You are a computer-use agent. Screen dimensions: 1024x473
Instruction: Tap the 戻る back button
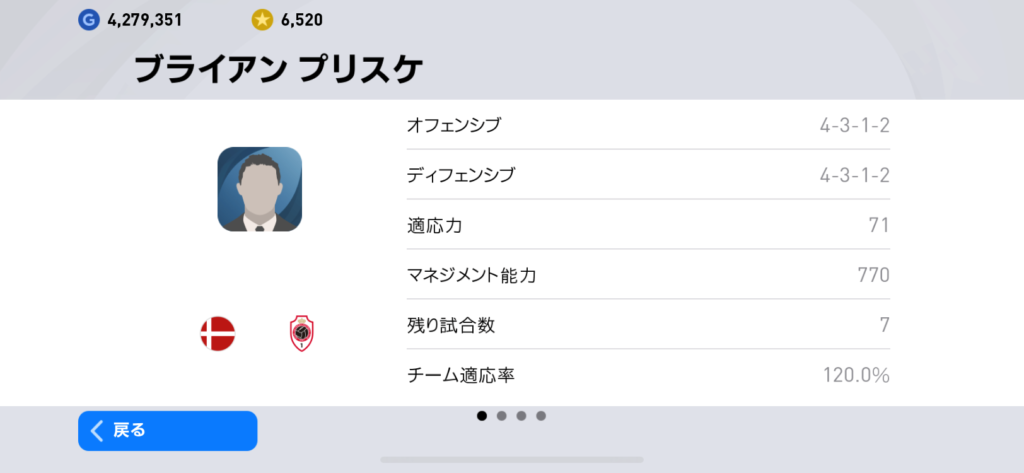167,431
